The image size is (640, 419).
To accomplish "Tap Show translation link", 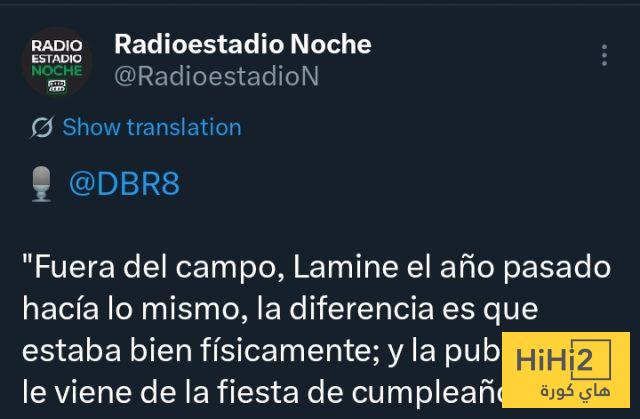I will click(x=151, y=128).
